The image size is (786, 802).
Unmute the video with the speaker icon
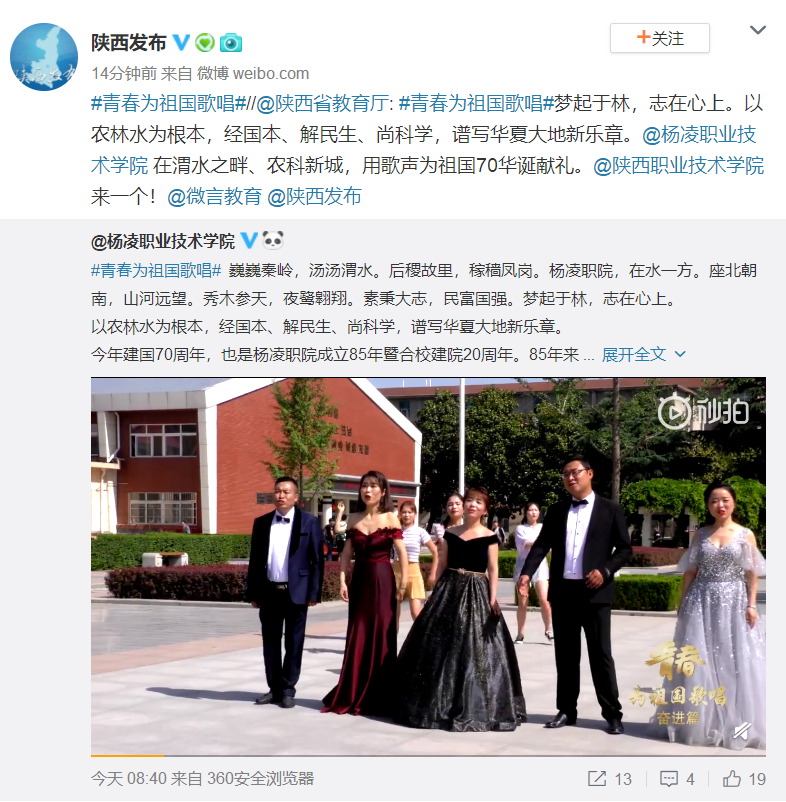tap(742, 732)
